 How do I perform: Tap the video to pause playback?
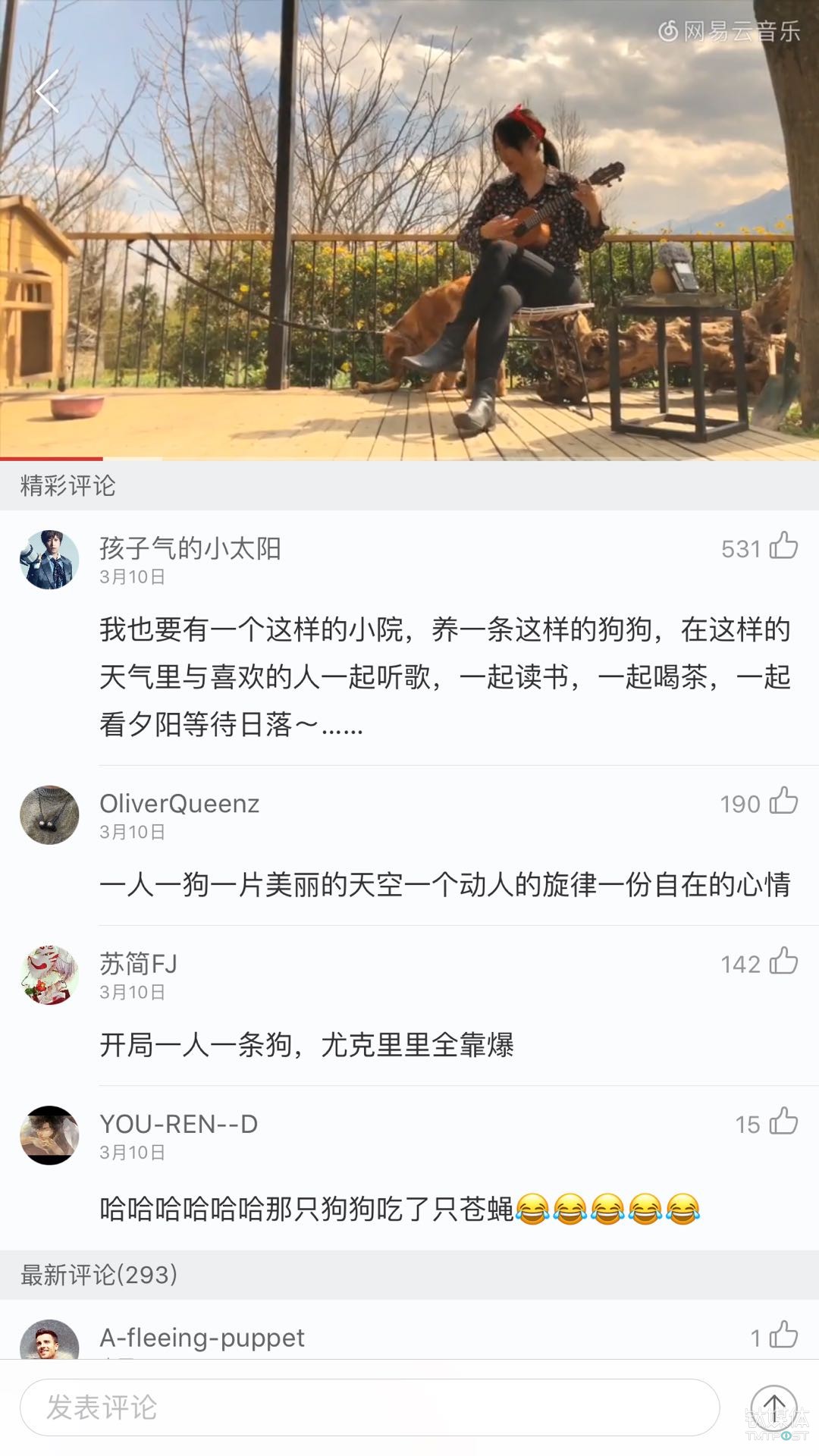coord(409,227)
